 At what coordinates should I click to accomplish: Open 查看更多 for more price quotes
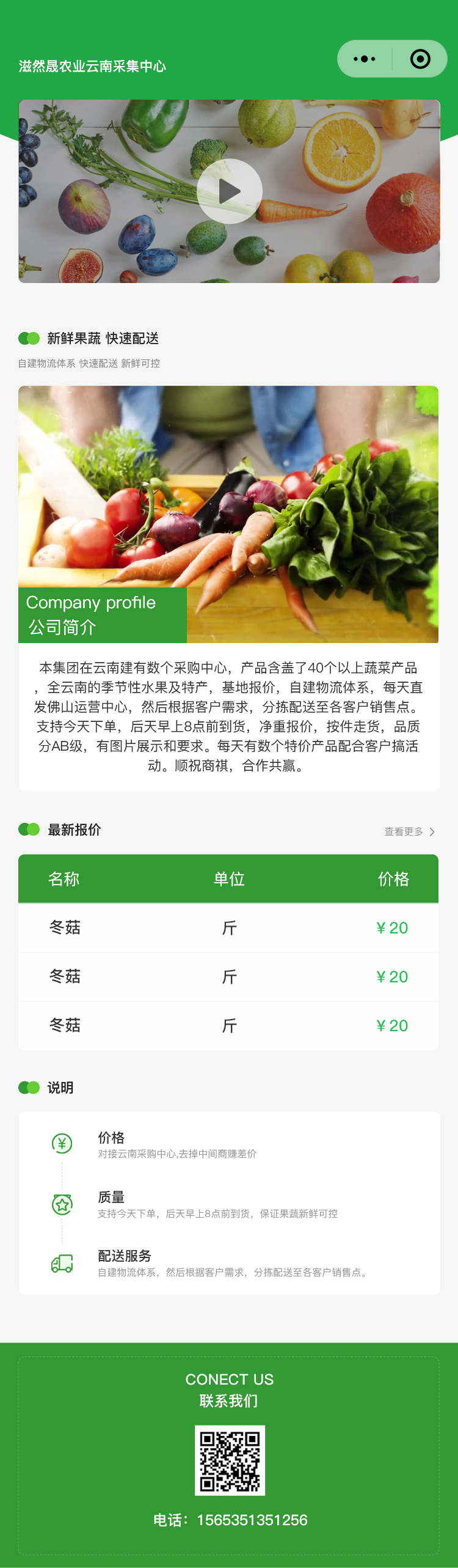point(409,831)
